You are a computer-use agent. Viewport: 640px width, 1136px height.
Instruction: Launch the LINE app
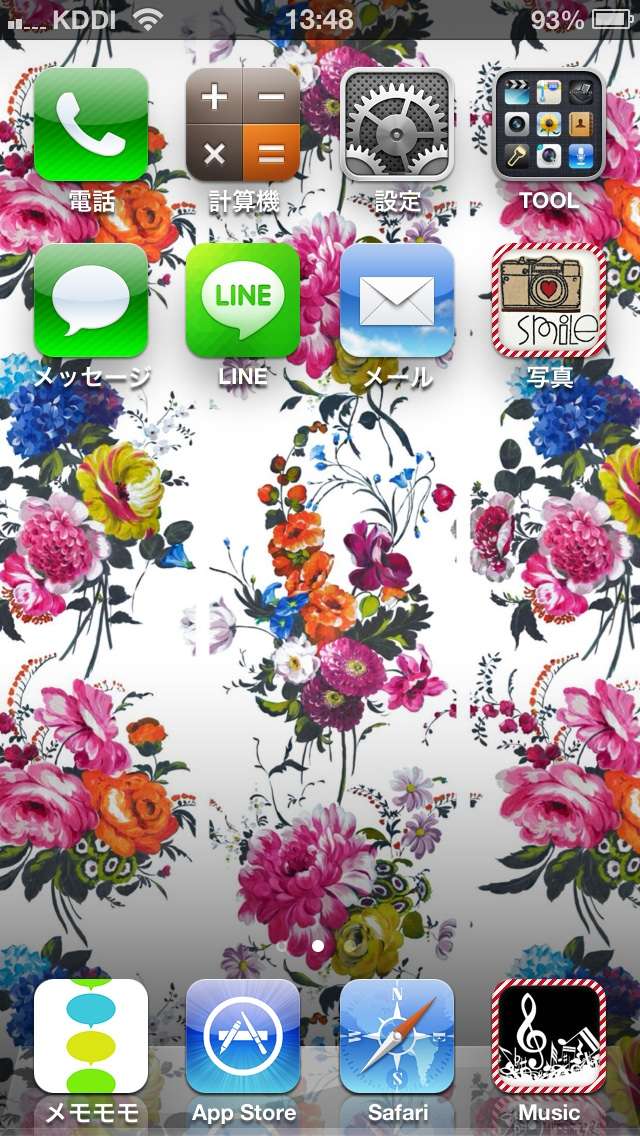click(x=243, y=301)
